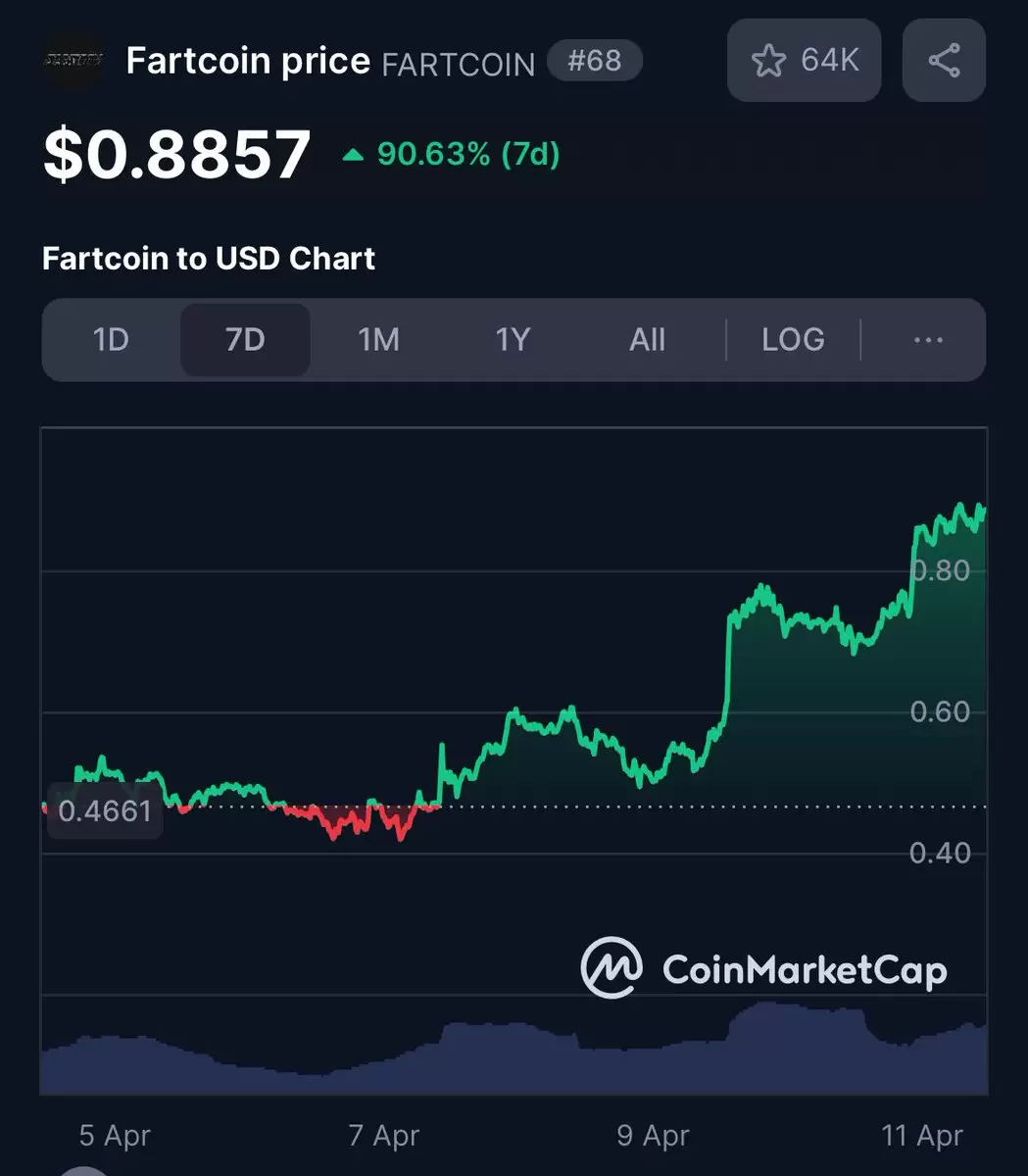View the All time chart
Image resolution: width=1028 pixels, height=1176 pixels.
click(x=647, y=340)
